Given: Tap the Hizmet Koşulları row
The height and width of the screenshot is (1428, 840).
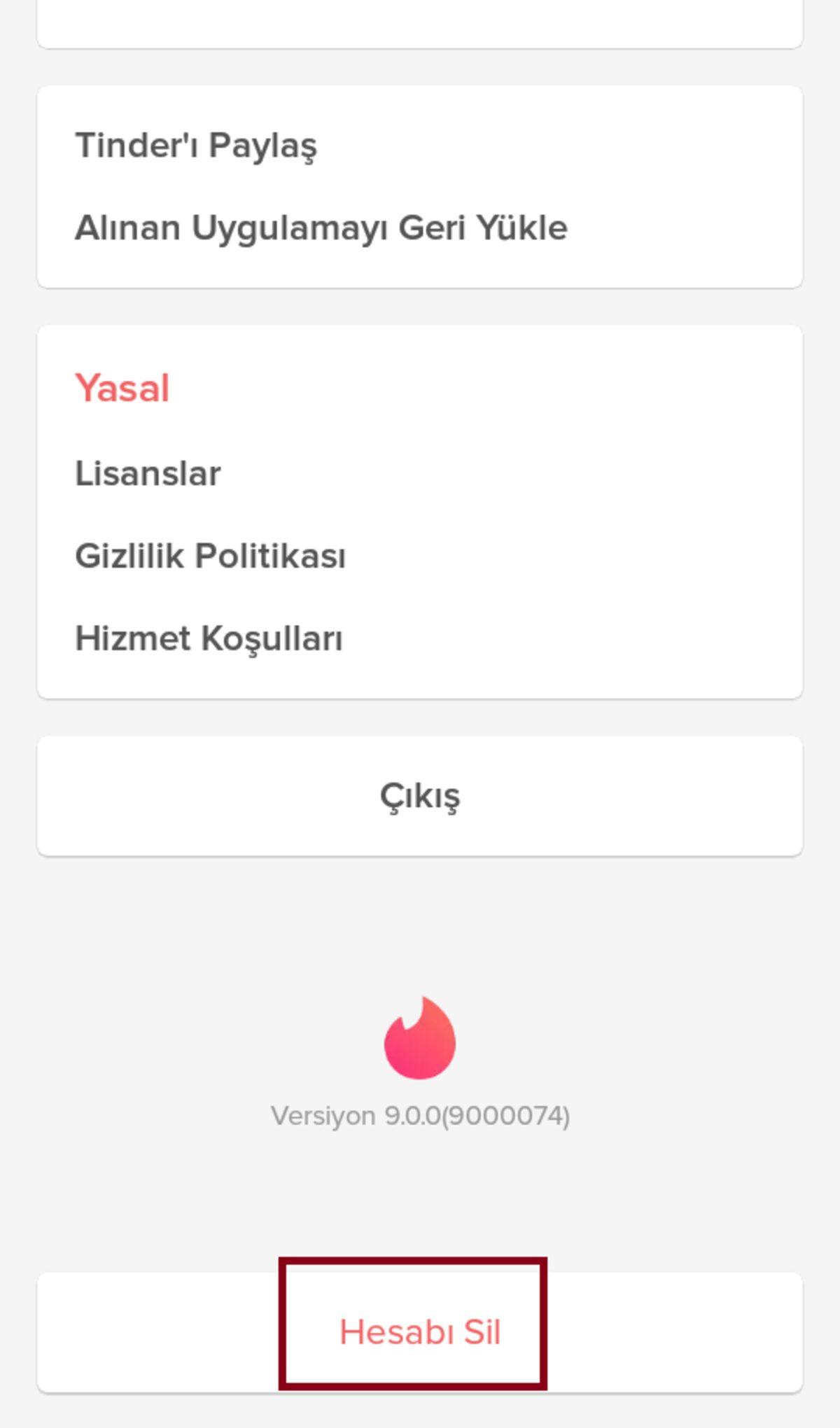Looking at the screenshot, I should [210, 637].
